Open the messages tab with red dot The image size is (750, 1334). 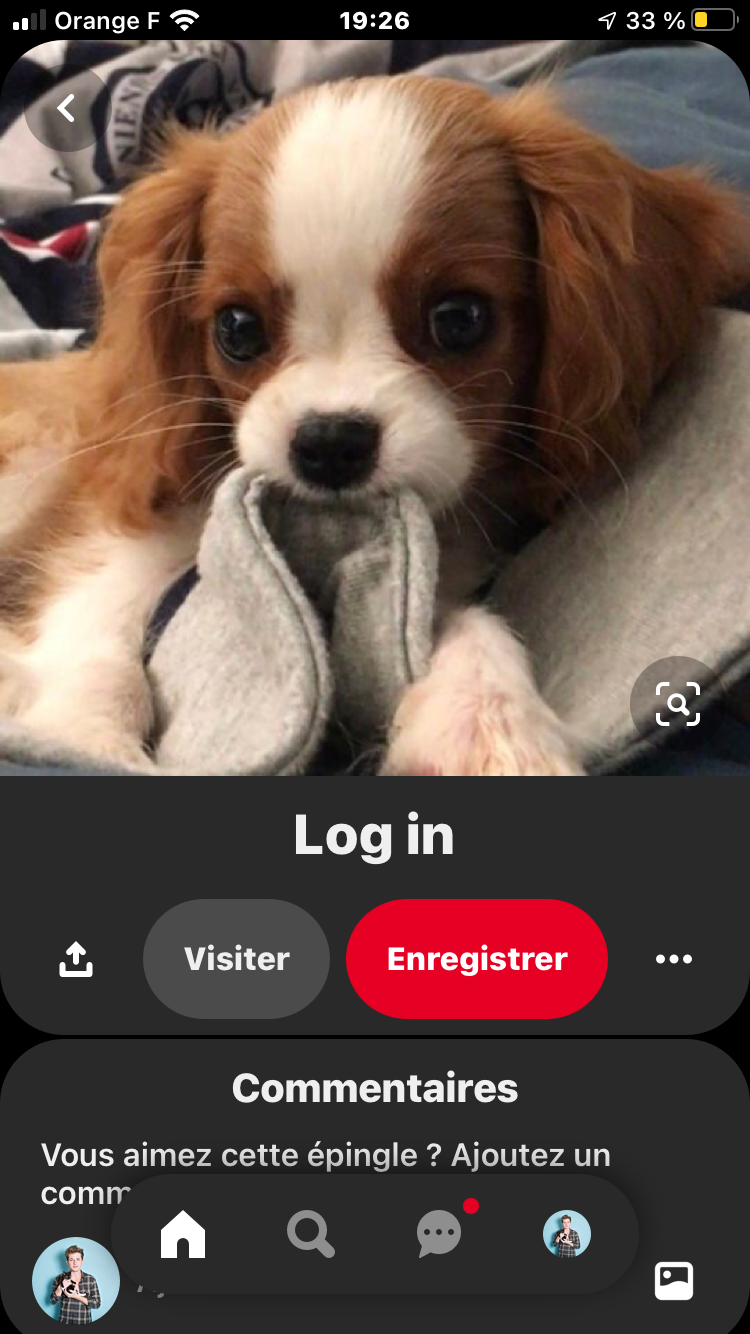click(x=439, y=1234)
